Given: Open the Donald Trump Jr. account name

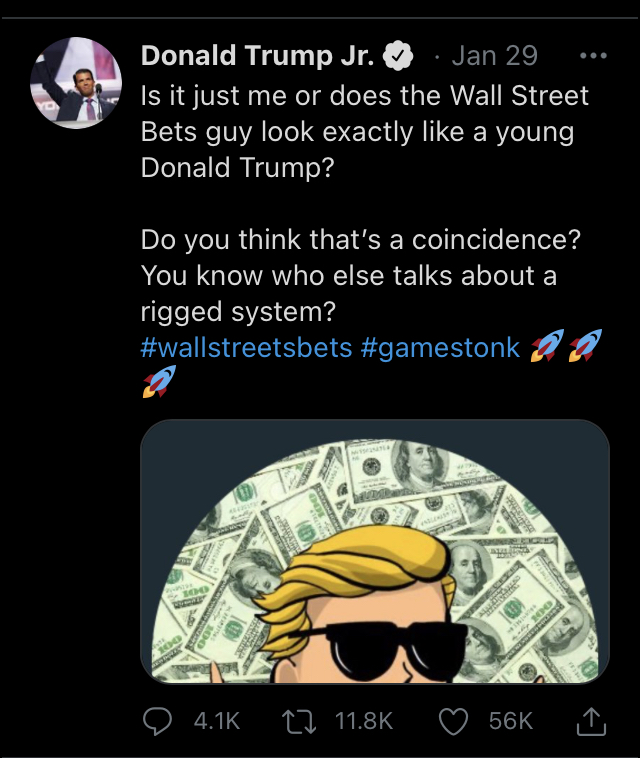Looking at the screenshot, I should coord(258,56).
